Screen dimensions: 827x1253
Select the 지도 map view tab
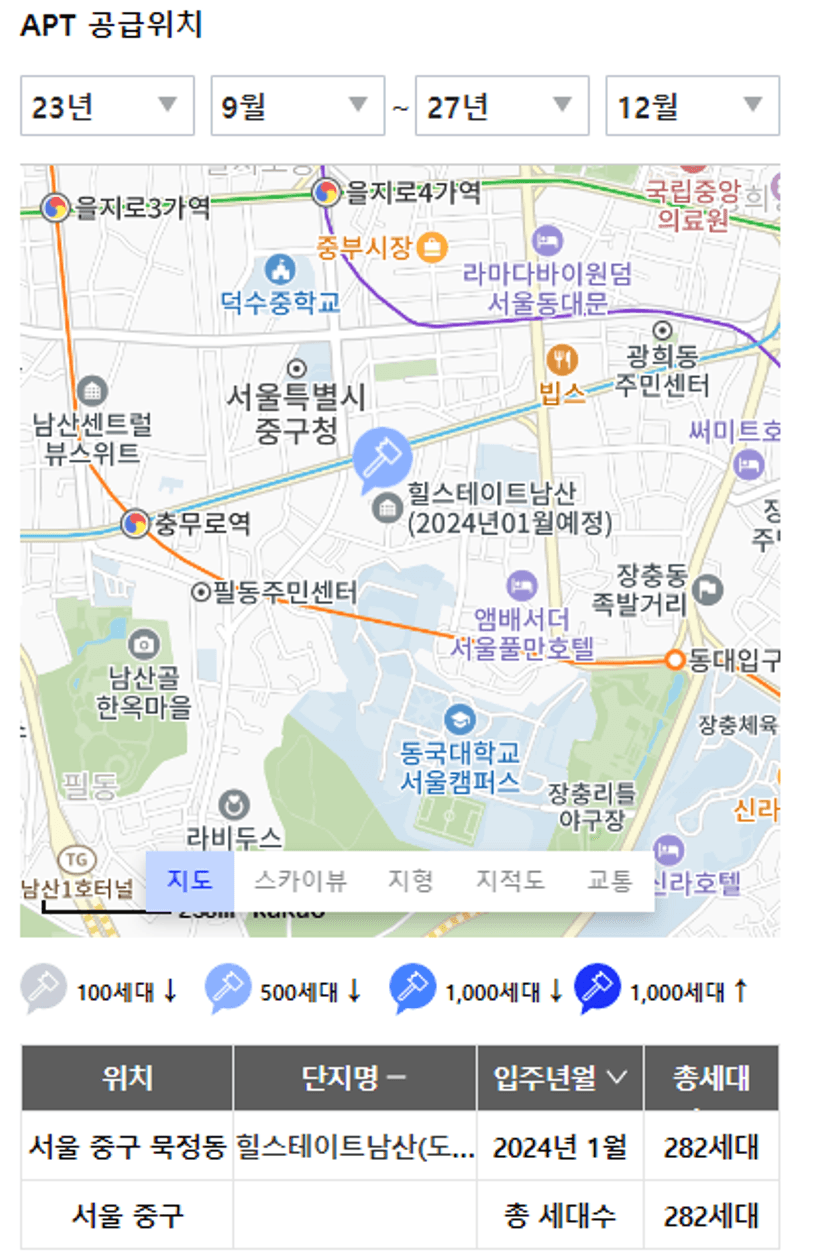(x=190, y=881)
